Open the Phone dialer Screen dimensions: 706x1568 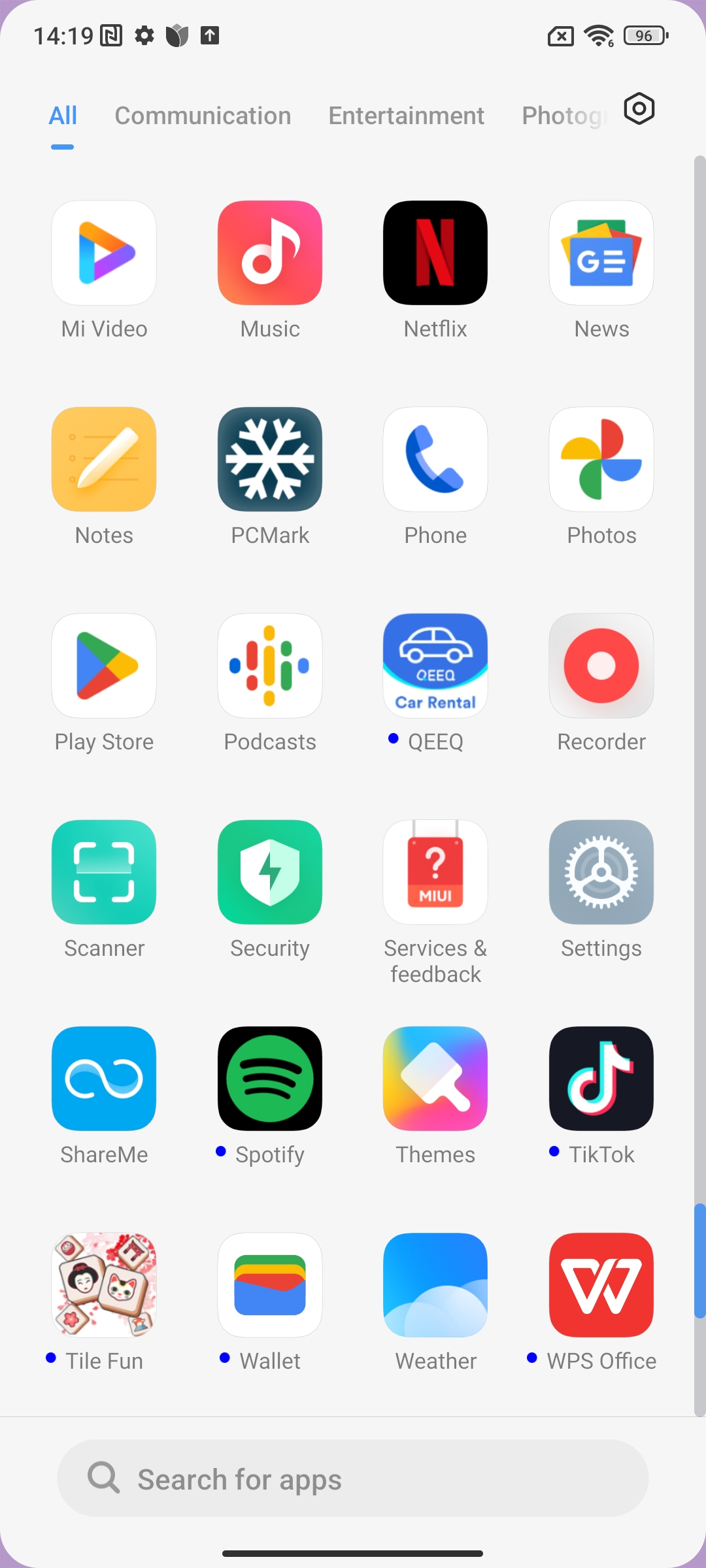[435, 459]
